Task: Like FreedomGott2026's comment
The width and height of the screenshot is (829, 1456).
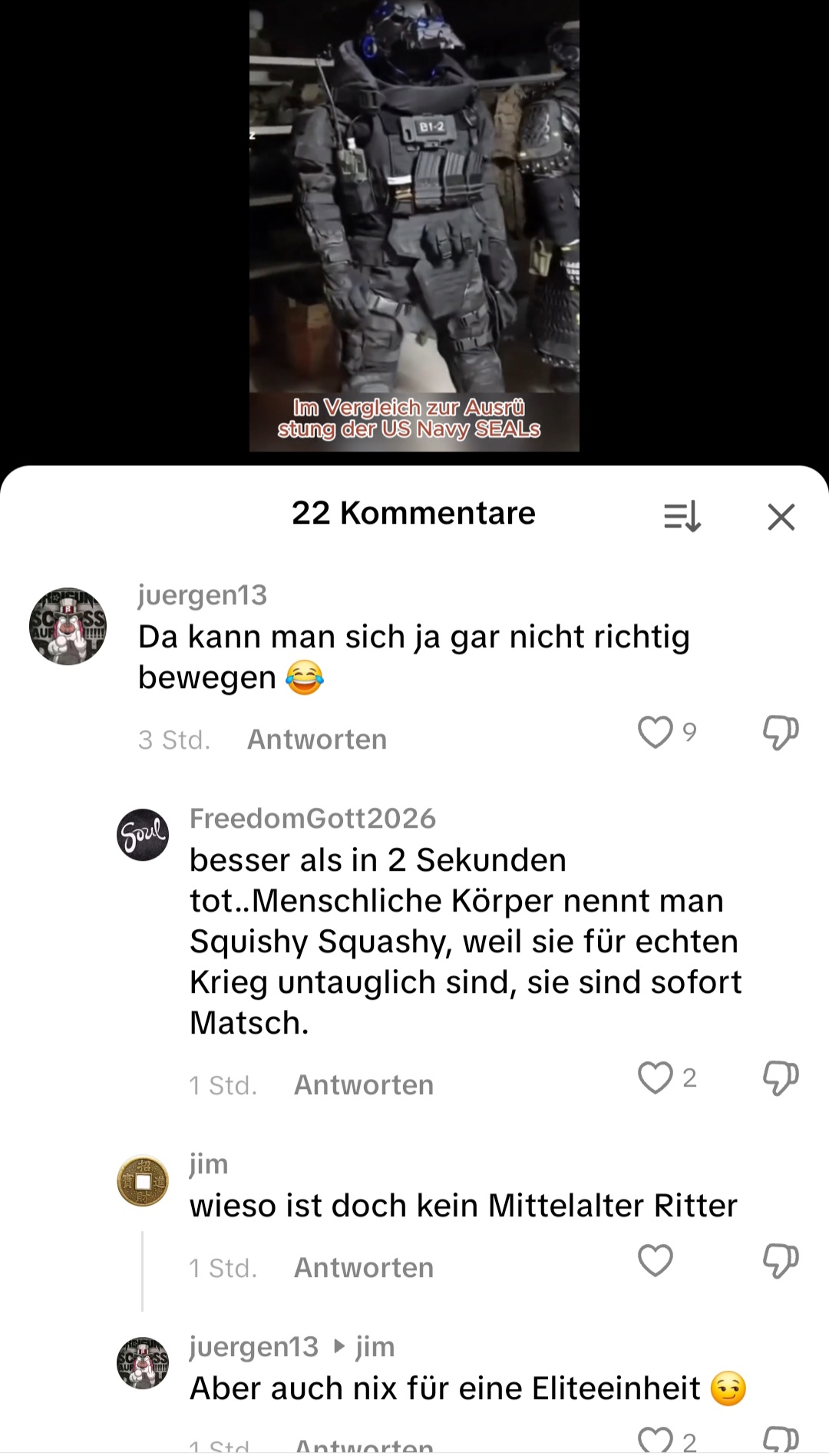Action: coord(656,1077)
